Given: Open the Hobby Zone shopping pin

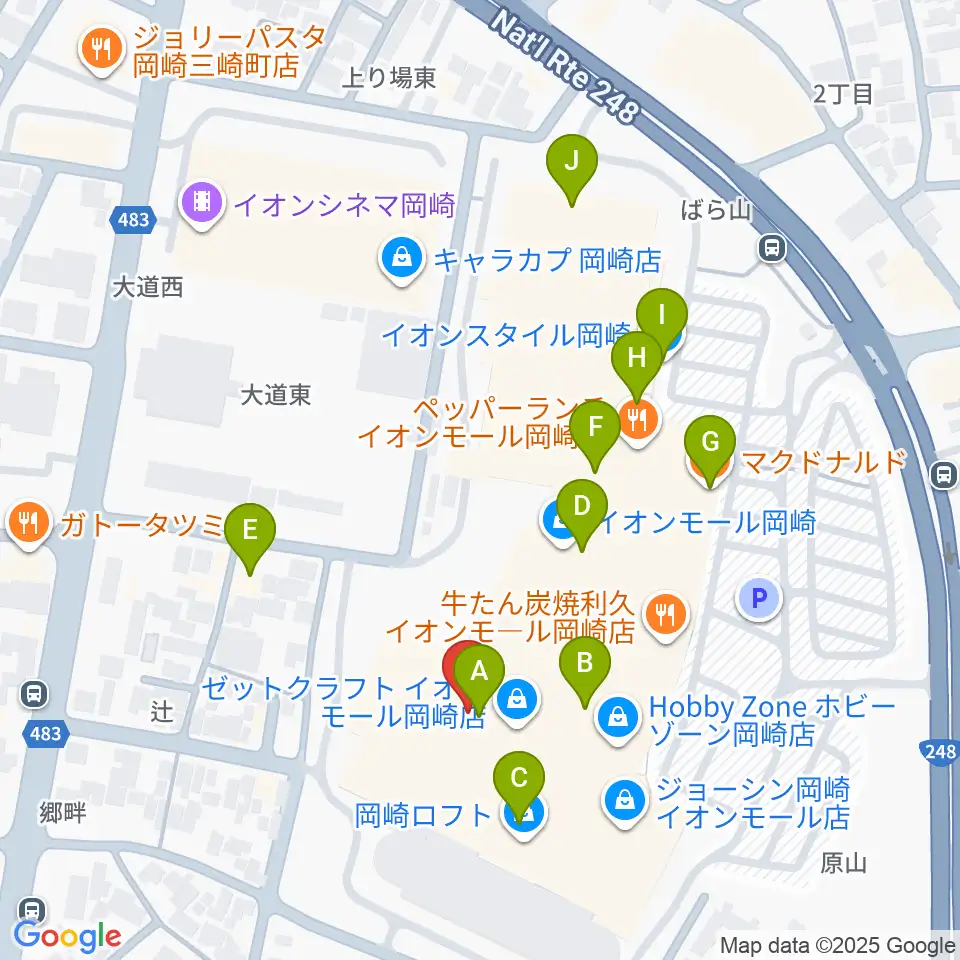Looking at the screenshot, I should pos(618,720).
